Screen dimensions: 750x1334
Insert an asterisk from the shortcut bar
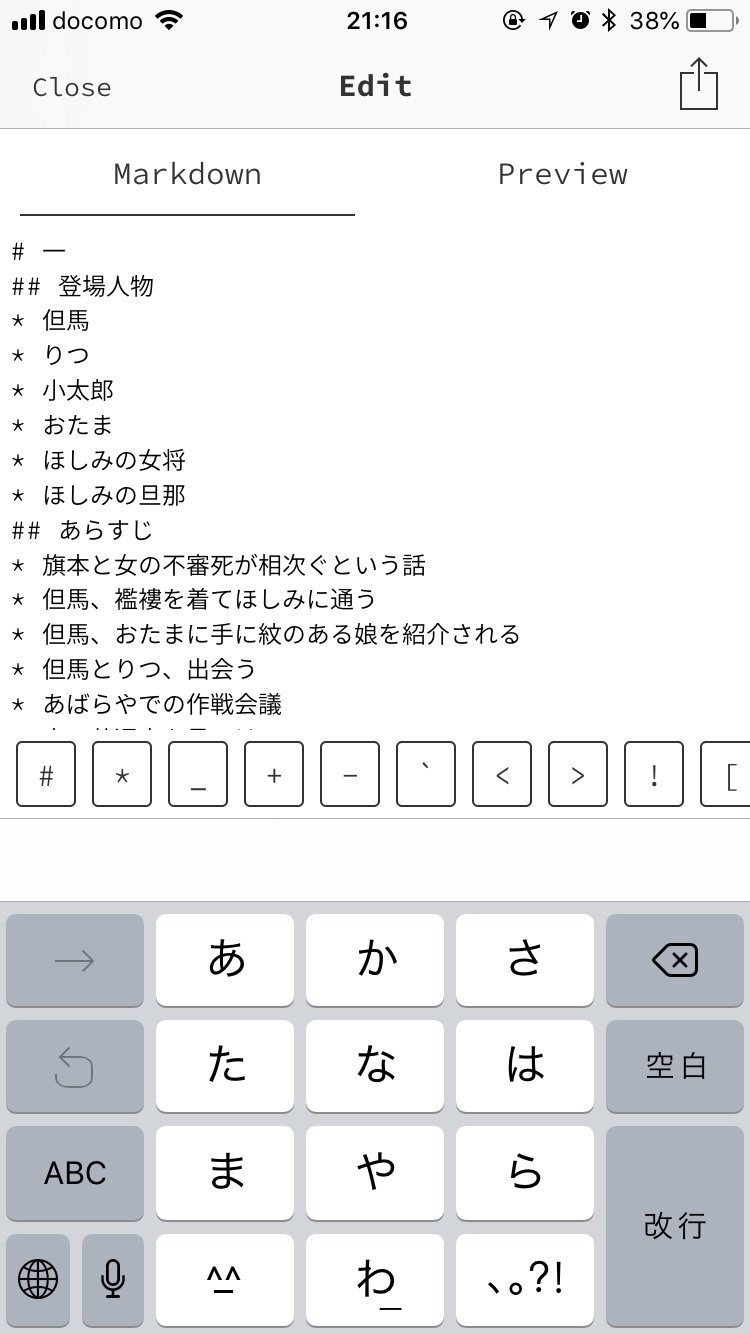point(122,774)
